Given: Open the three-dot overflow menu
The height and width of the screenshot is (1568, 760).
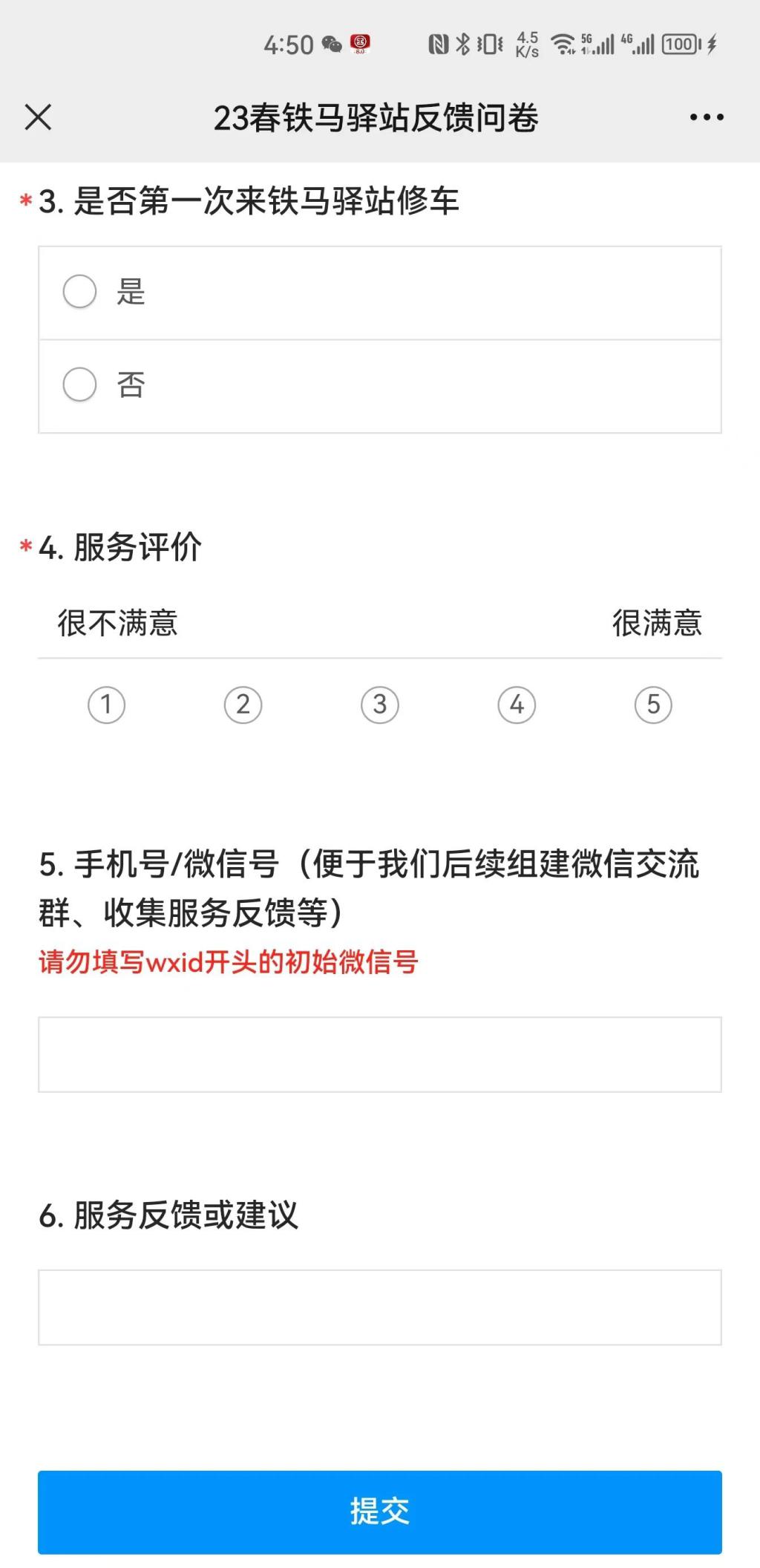Looking at the screenshot, I should click(x=706, y=117).
